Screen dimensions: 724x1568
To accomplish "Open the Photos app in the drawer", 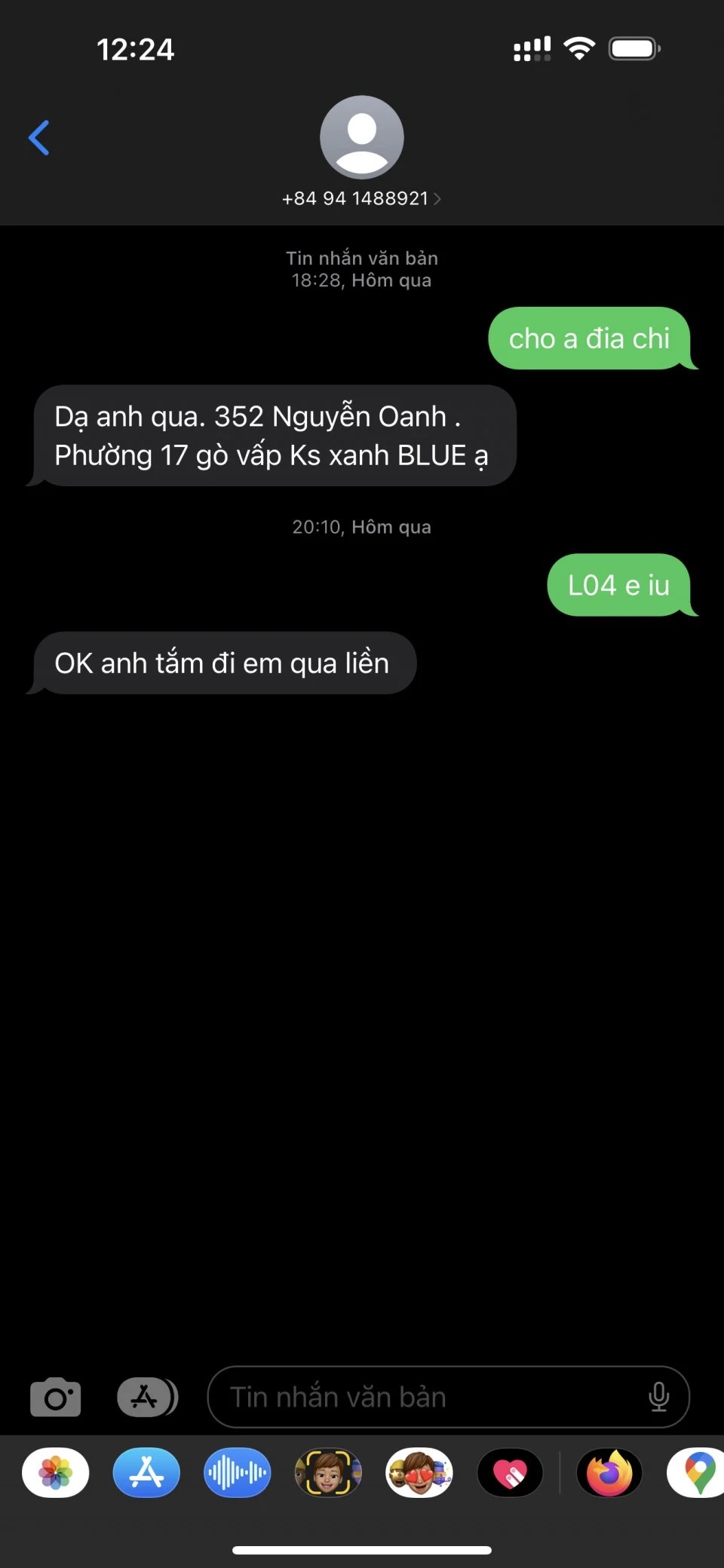I will (x=56, y=1472).
